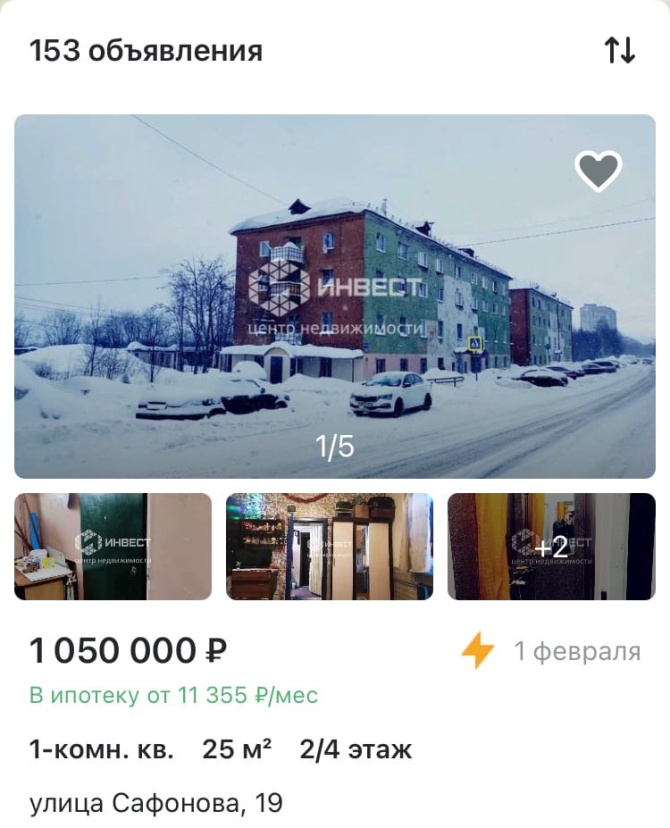Open the sort options arrows icon
Viewport: 670px width, 828px height.
(620, 51)
